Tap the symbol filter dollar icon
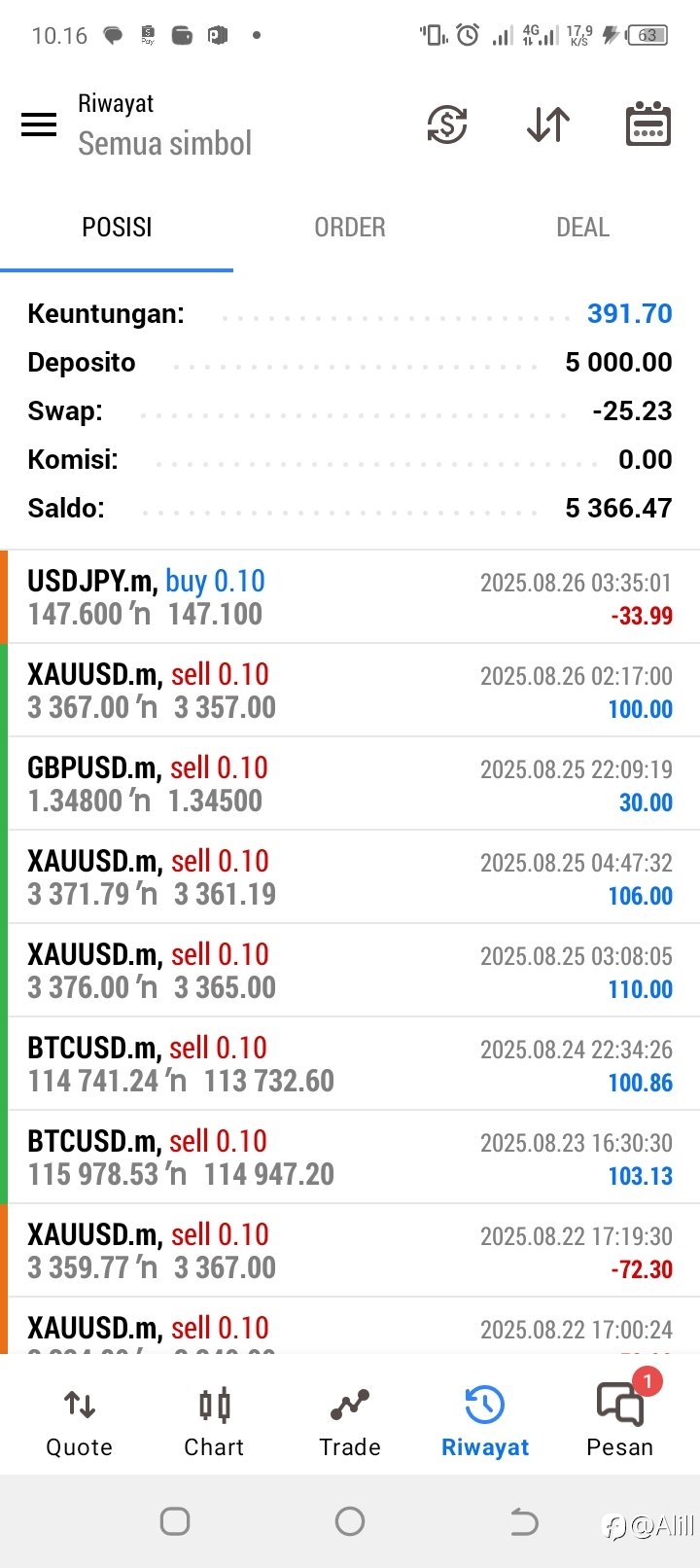Screen dimensions: 700x1568 [447, 125]
